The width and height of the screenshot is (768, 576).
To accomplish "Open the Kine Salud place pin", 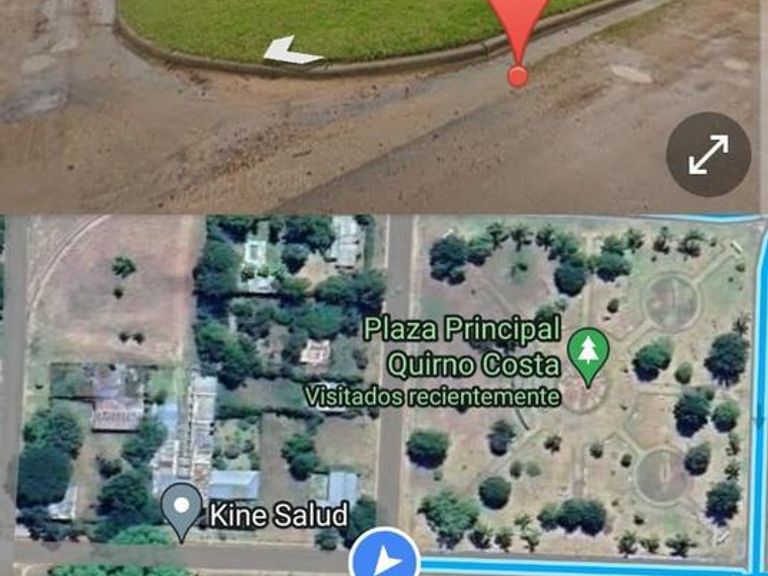I will 181,509.
